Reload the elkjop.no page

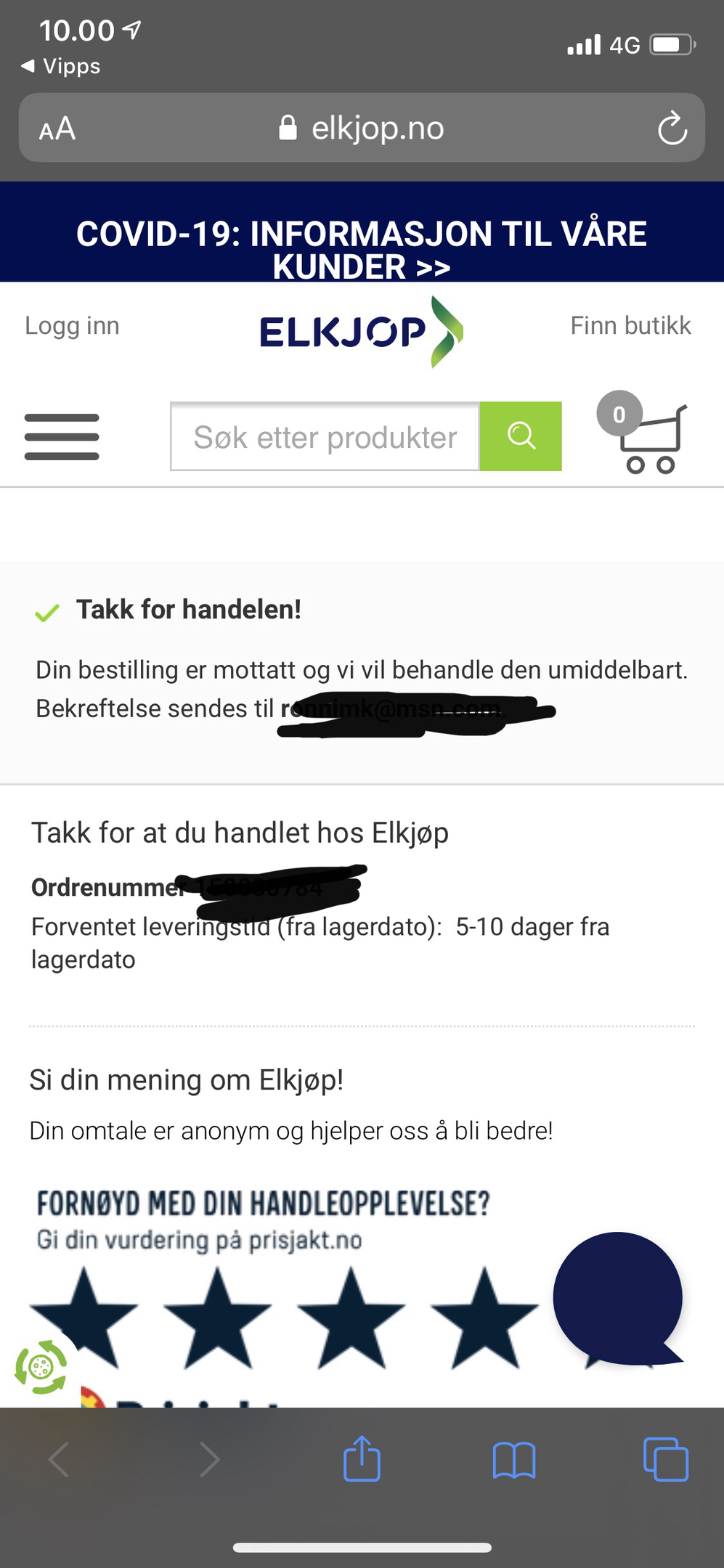coord(672,128)
